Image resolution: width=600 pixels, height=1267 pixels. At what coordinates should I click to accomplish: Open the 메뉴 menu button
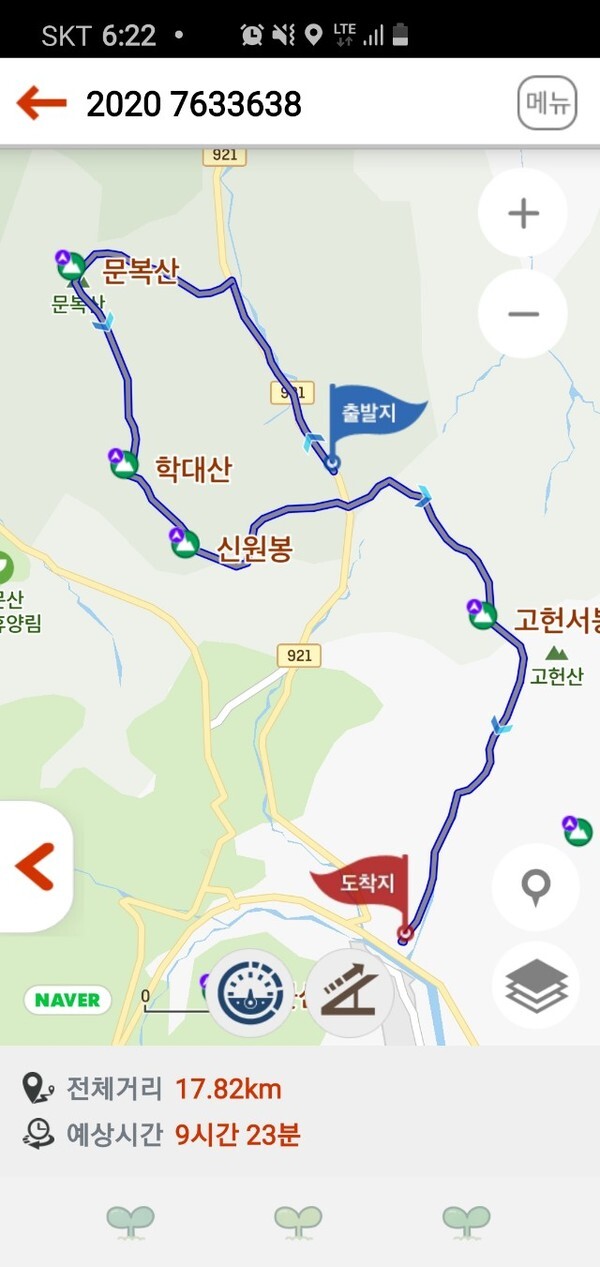pos(547,103)
